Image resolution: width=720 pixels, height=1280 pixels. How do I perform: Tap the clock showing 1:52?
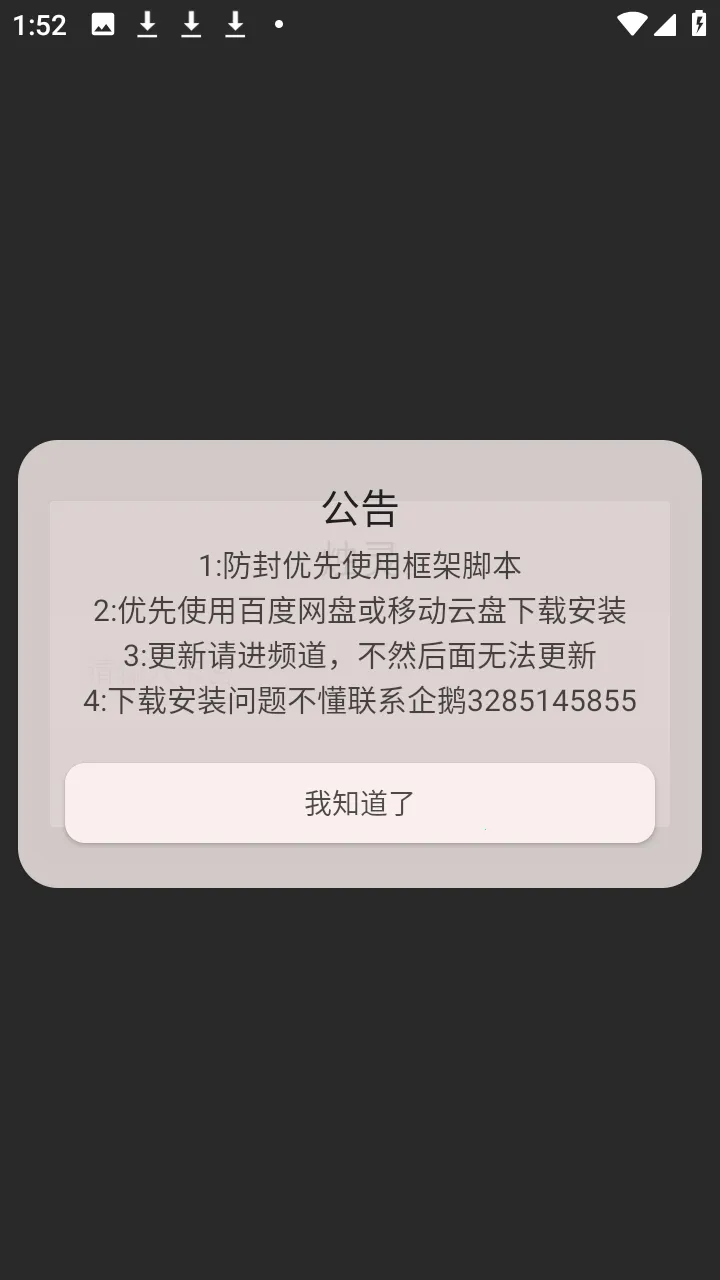coord(38,25)
